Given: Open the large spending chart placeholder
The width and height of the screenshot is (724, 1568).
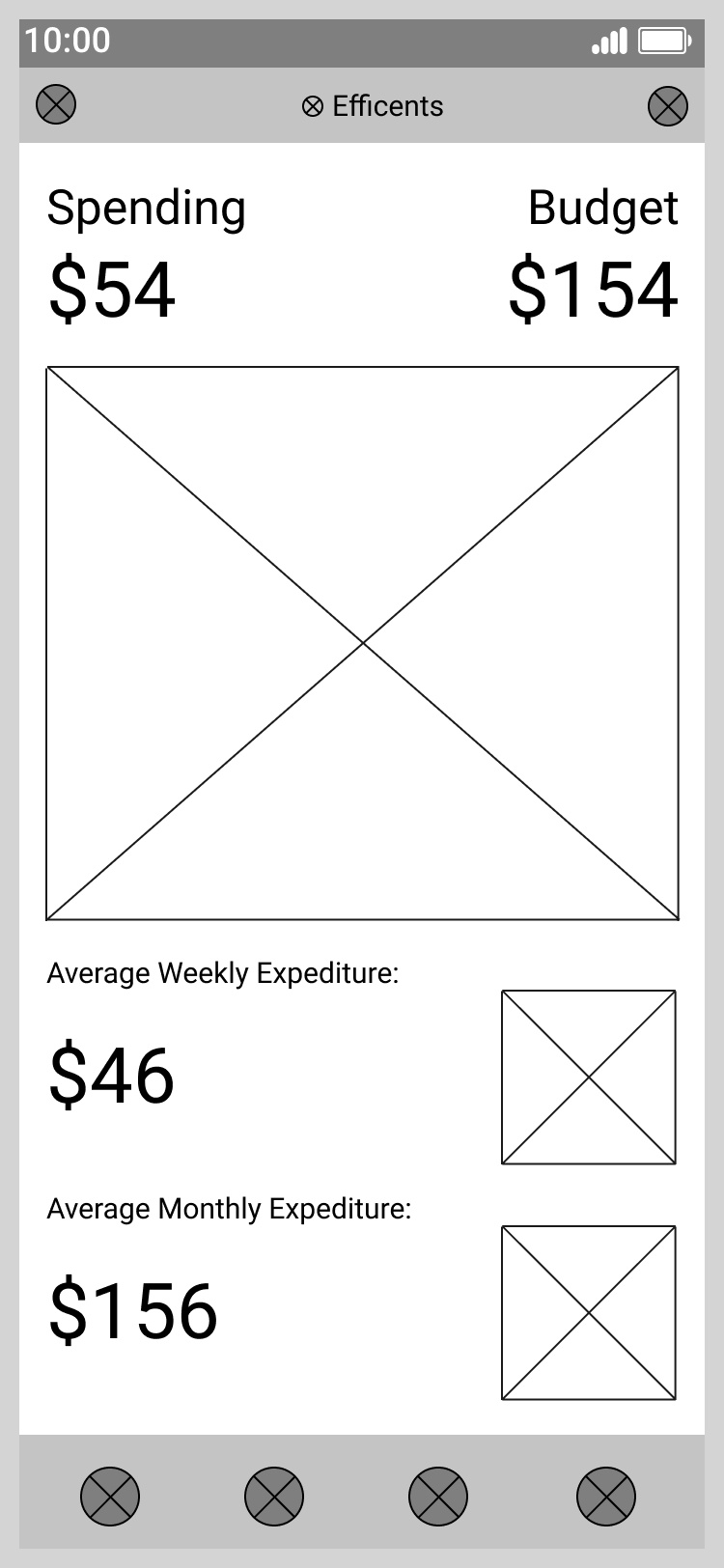Looking at the screenshot, I should pyautogui.click(x=362, y=643).
